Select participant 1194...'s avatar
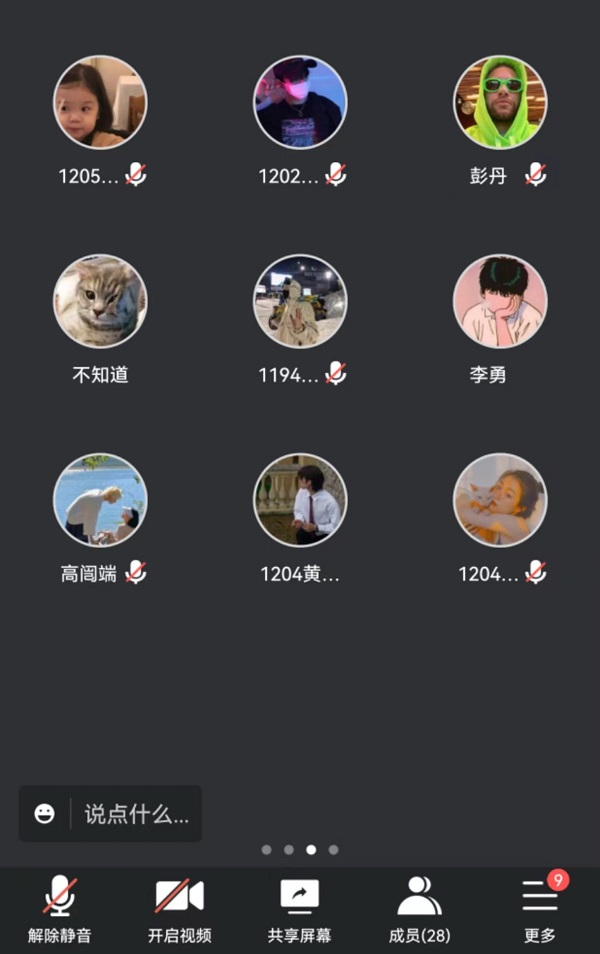Screen dimensions: 600x954 300,301
